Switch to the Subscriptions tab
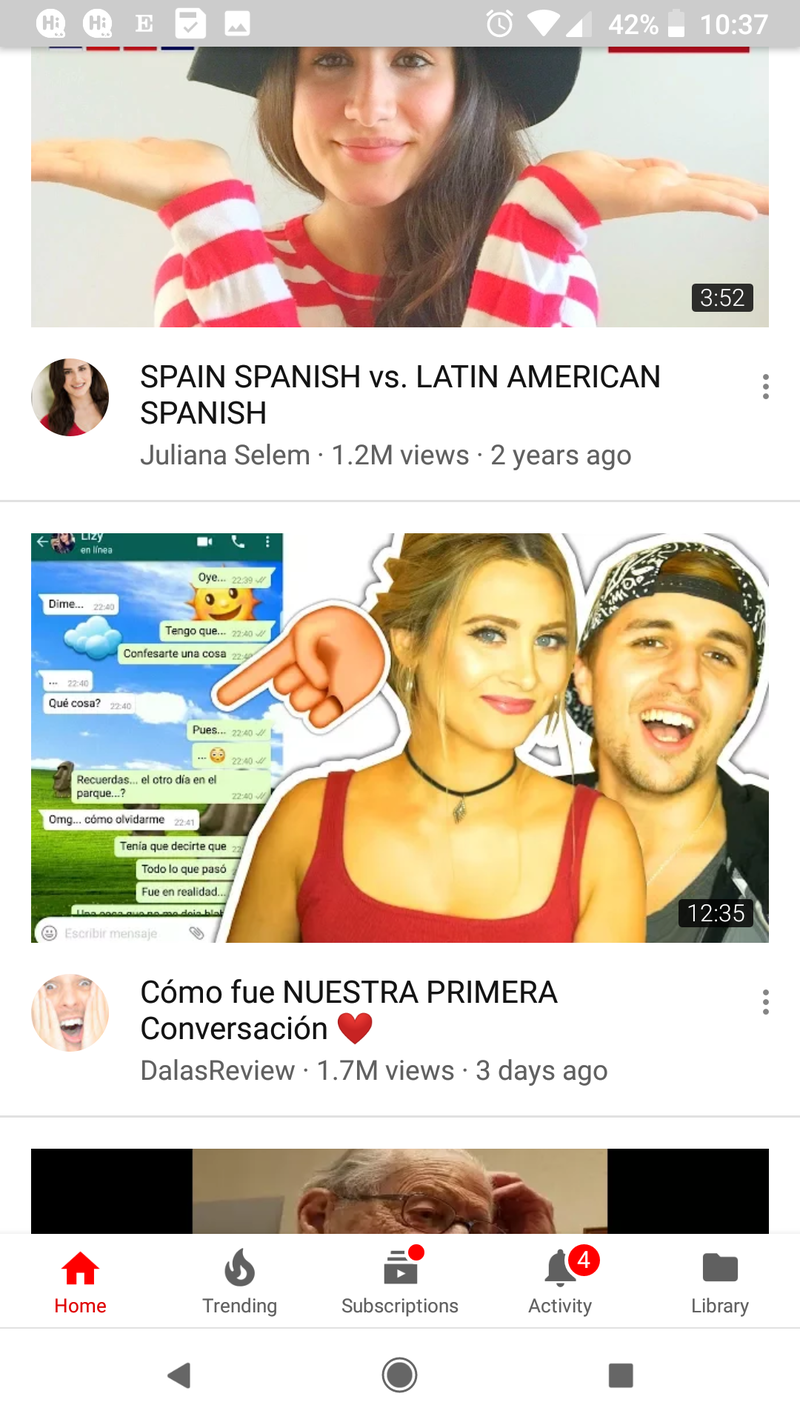 tap(400, 1284)
